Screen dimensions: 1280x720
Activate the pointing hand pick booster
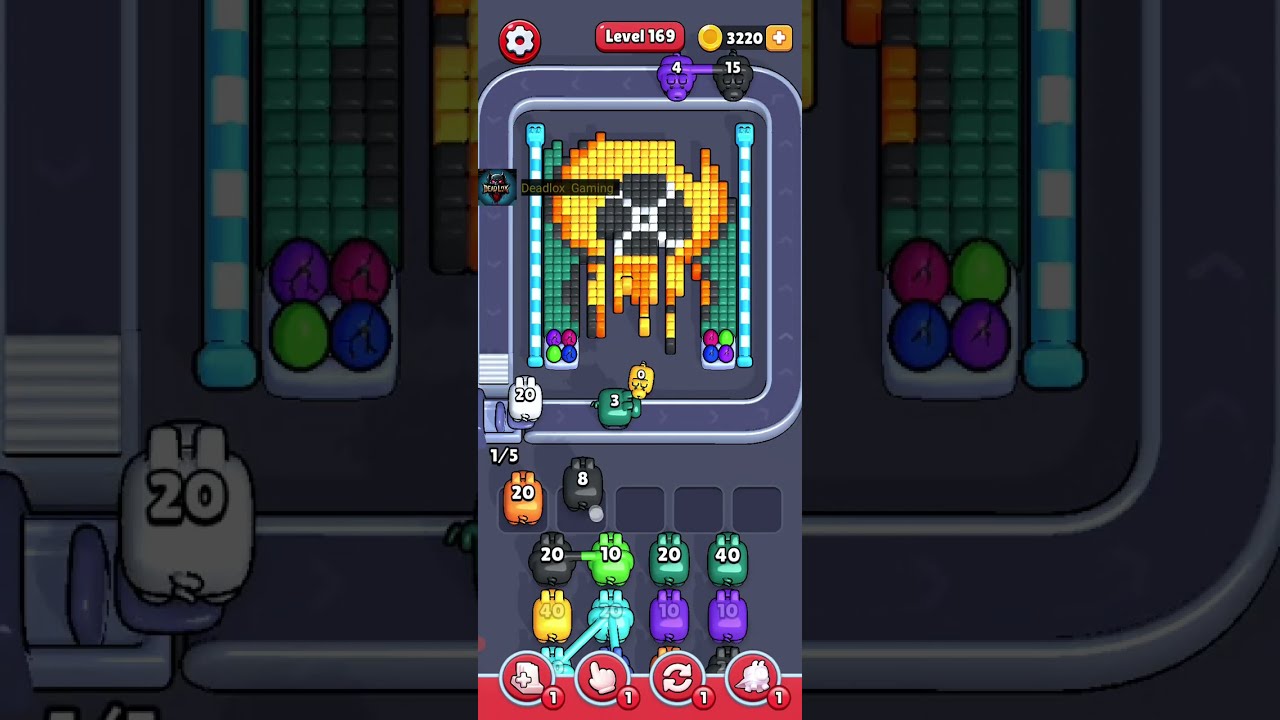point(603,679)
